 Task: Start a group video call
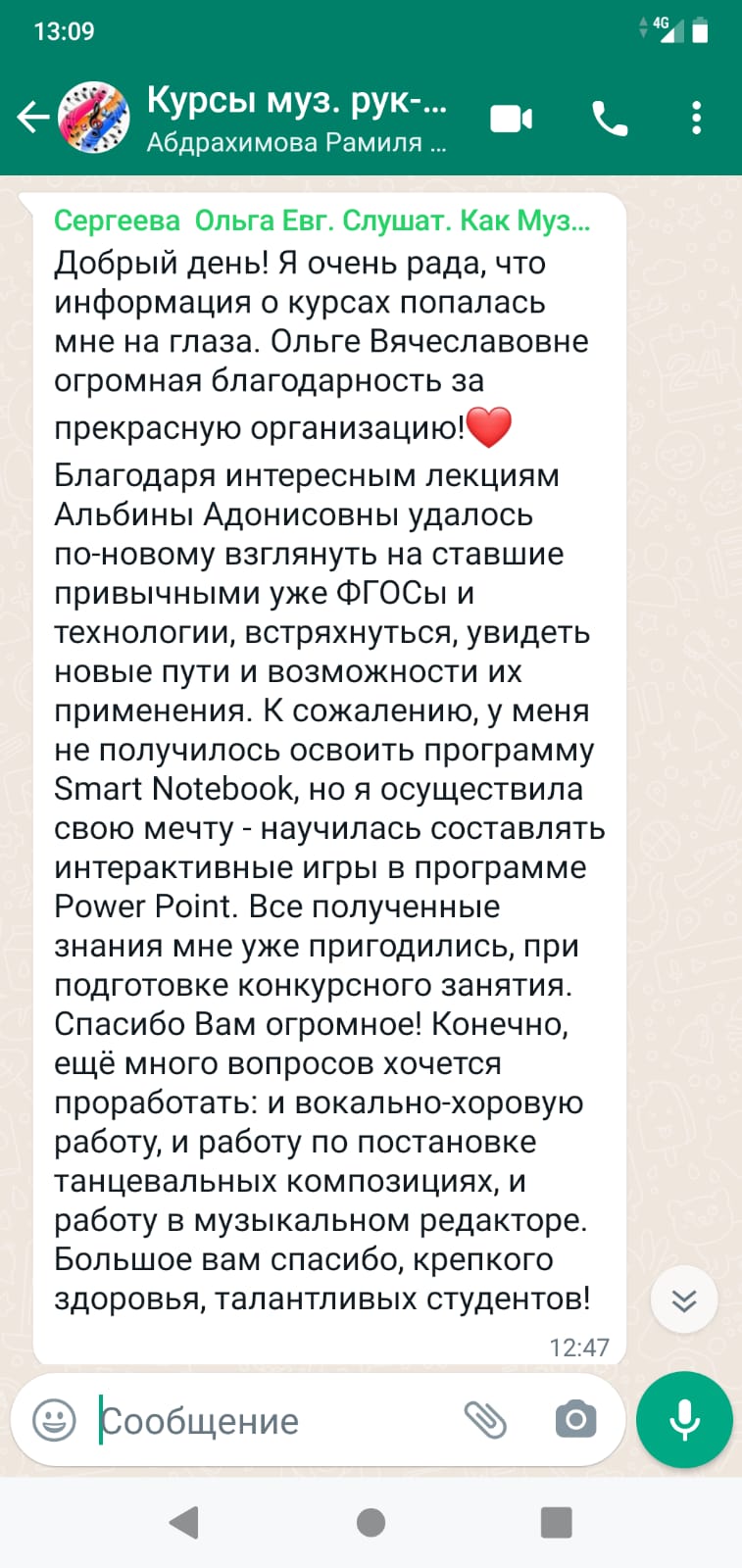pyautogui.click(x=511, y=119)
